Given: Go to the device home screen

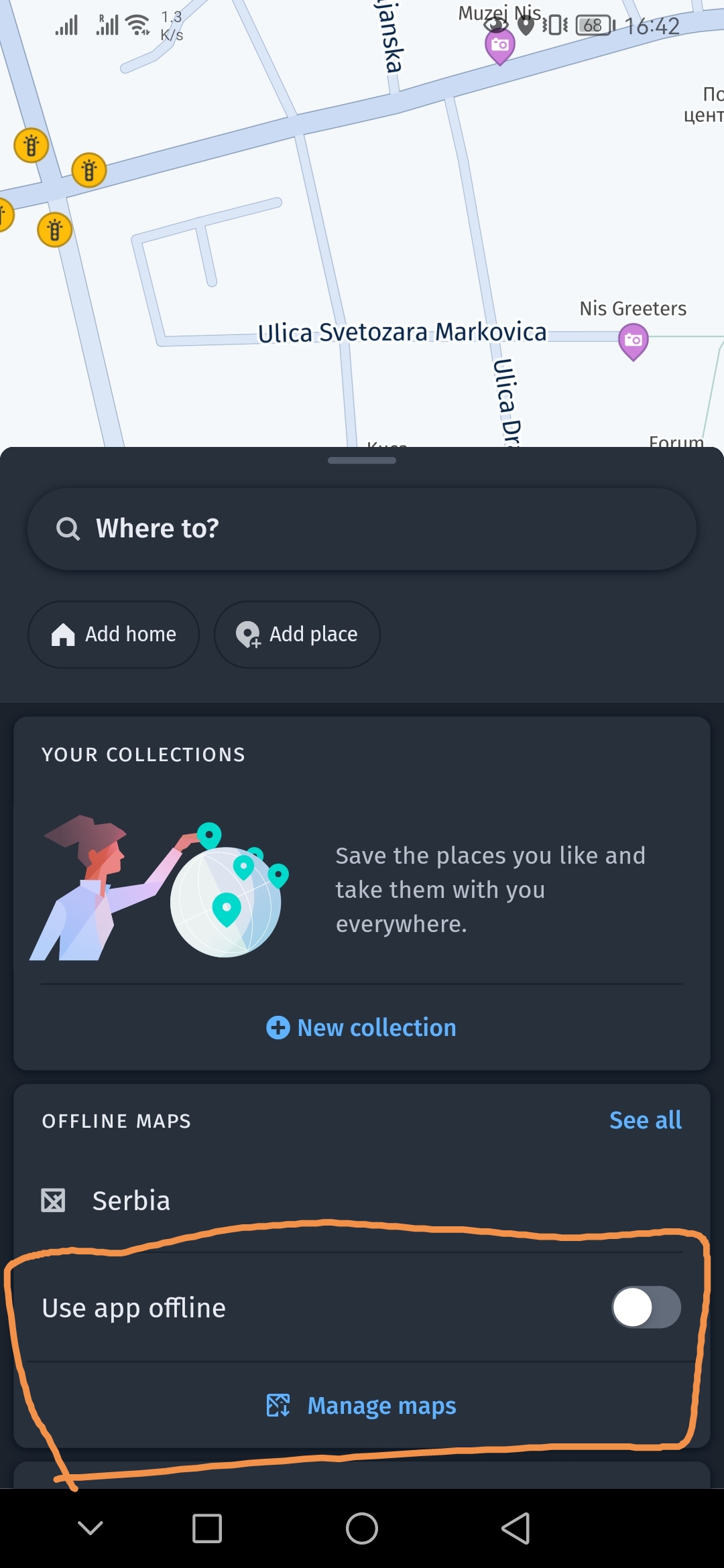Looking at the screenshot, I should (362, 1528).
